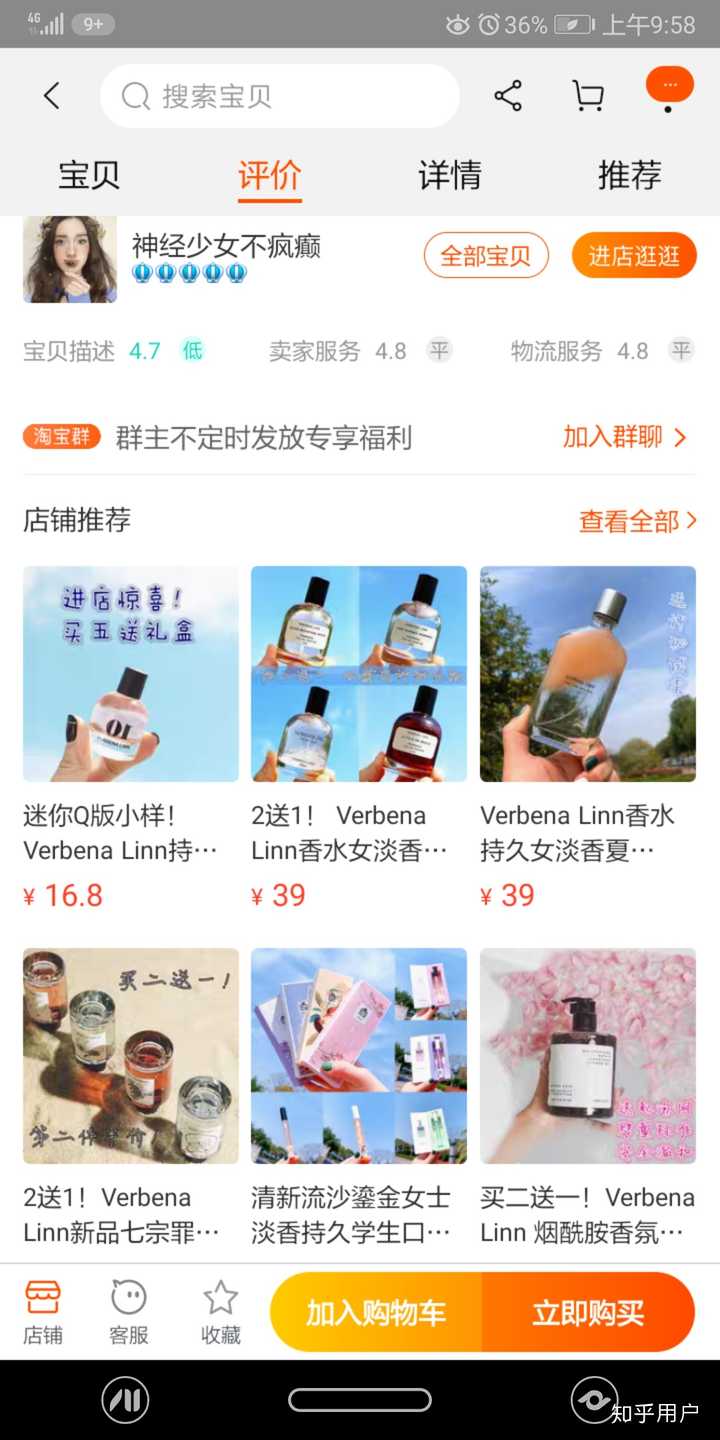Buy now with 立即购买
Image resolution: width=720 pixels, height=1440 pixels.
pos(588,1313)
